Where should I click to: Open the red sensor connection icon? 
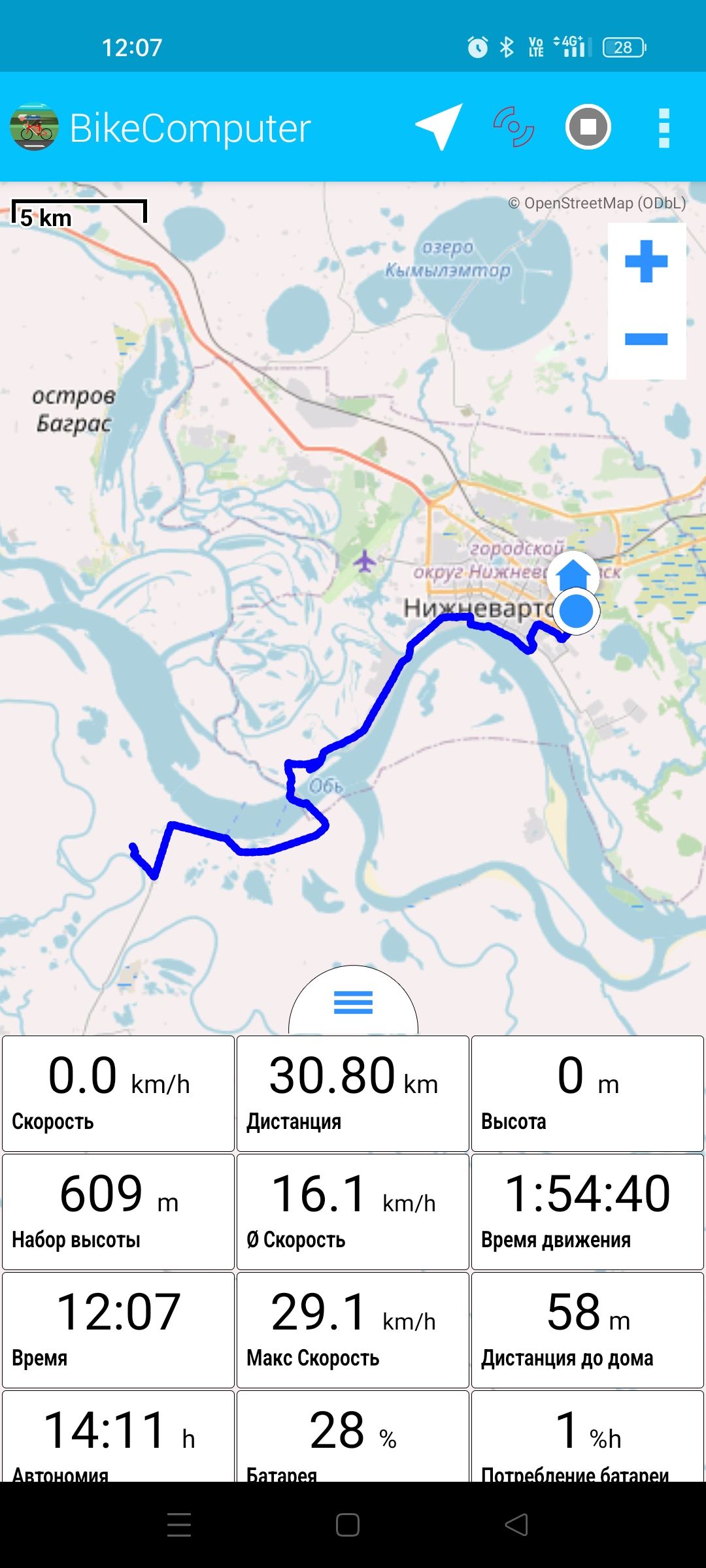514,127
